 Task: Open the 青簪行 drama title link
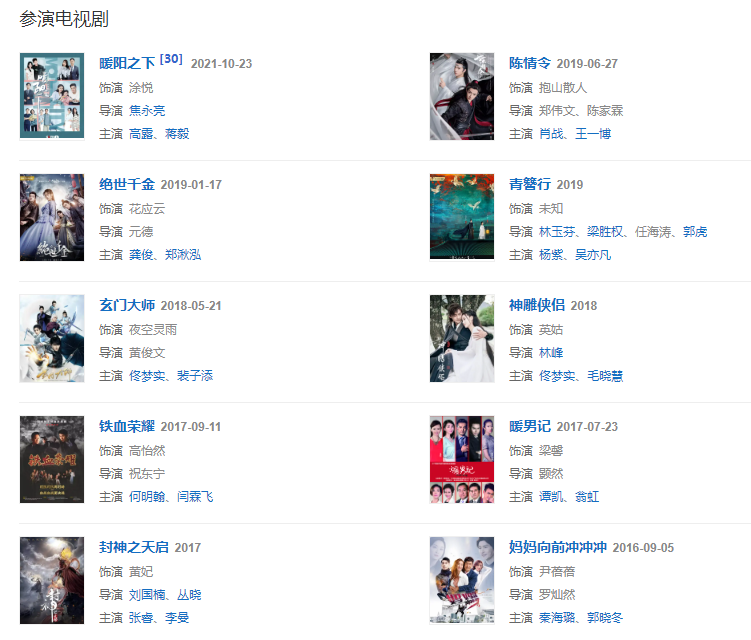point(530,184)
